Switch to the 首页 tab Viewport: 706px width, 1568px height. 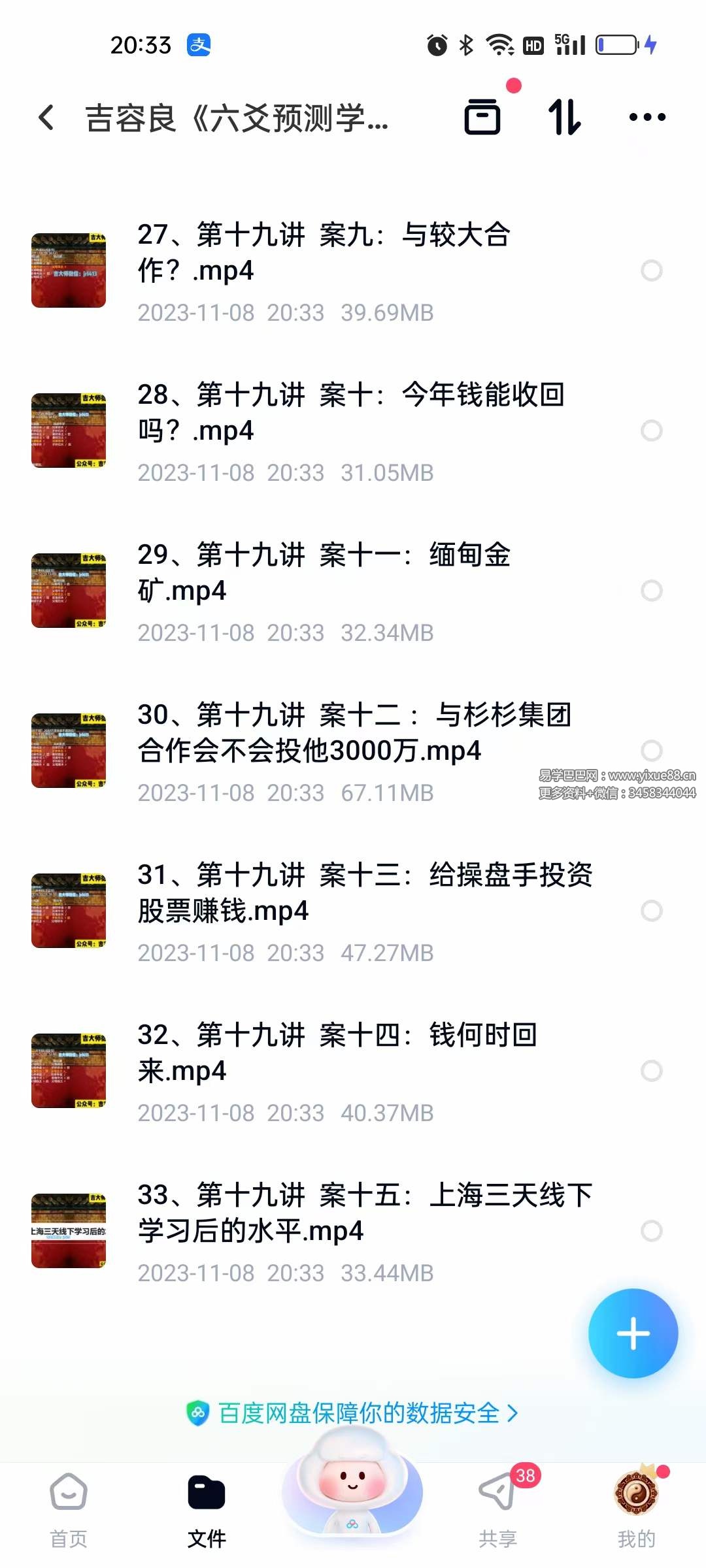[x=69, y=1496]
